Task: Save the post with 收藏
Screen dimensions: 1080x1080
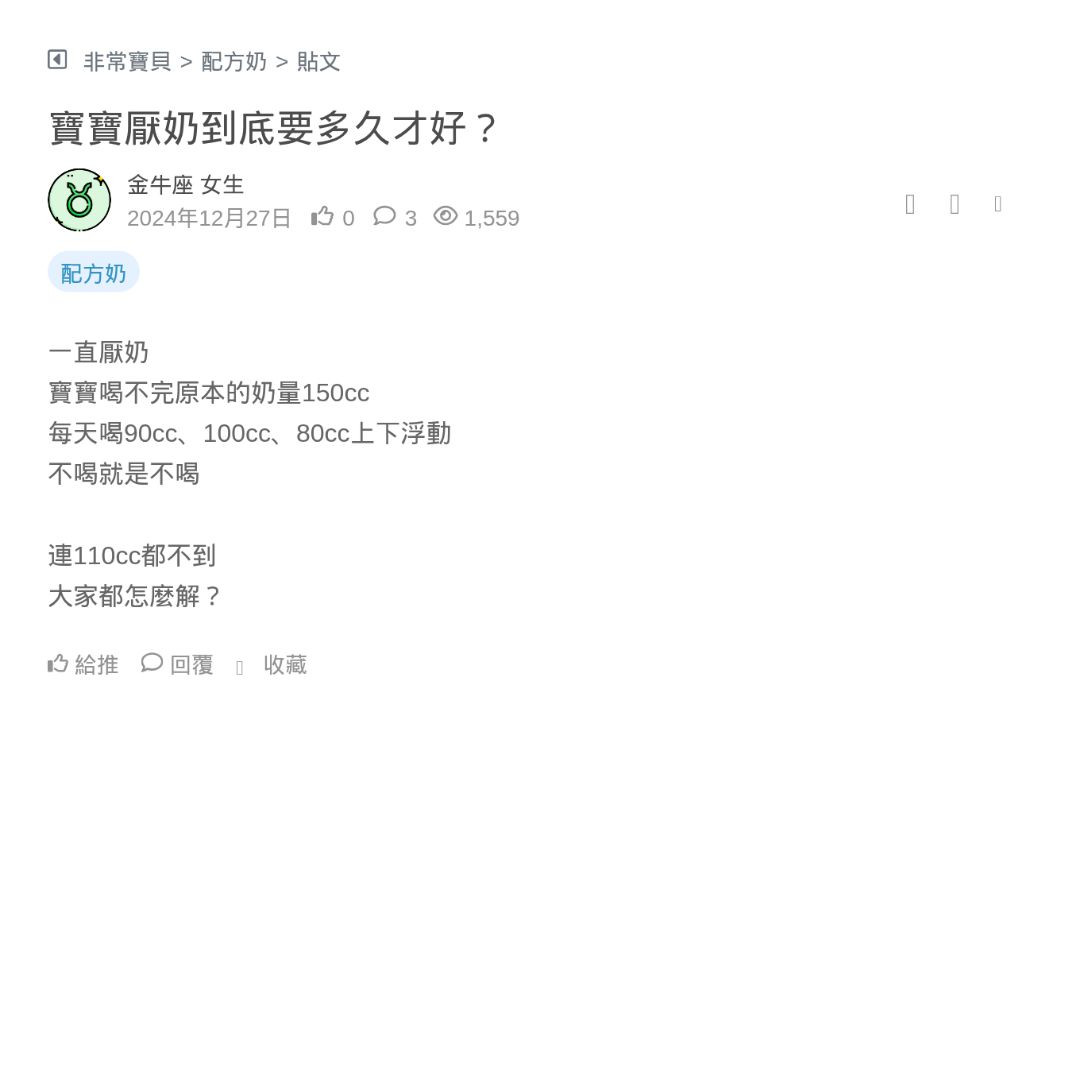Action: [x=273, y=665]
